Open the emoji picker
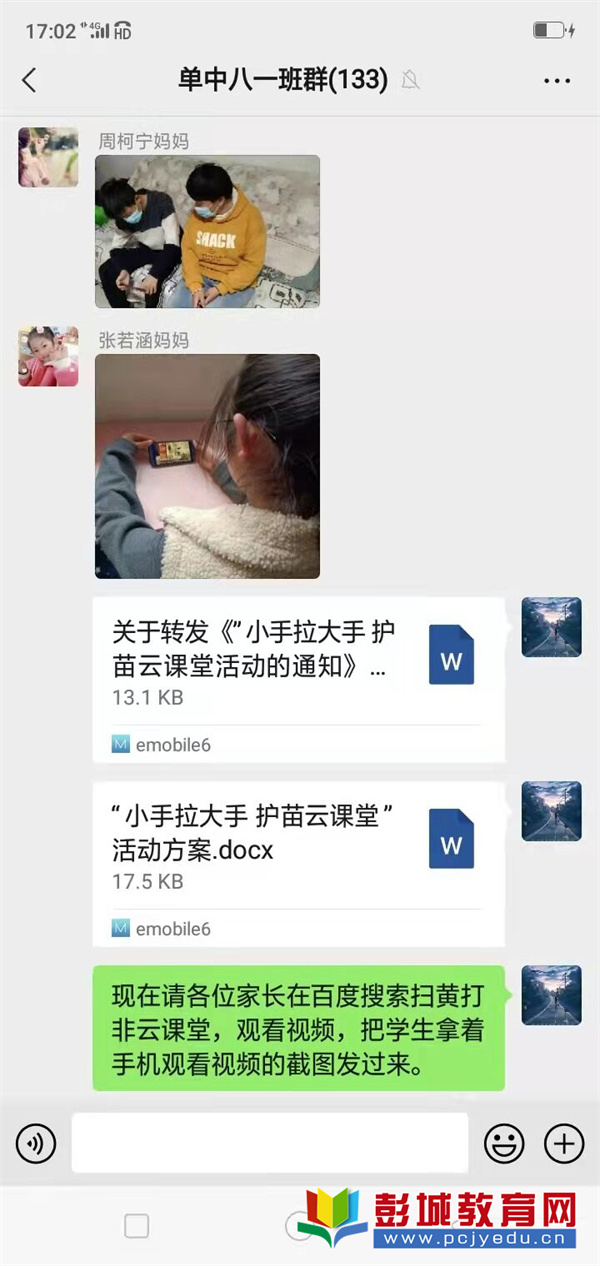The height and width of the screenshot is (1266, 600). tap(504, 1143)
